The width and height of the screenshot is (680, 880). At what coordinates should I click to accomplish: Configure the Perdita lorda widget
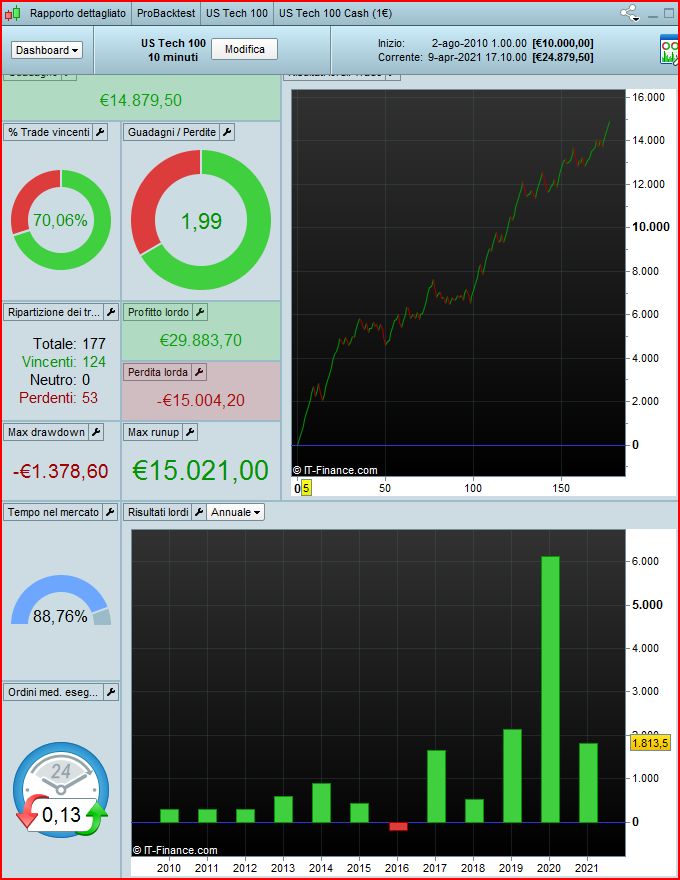coord(198,372)
